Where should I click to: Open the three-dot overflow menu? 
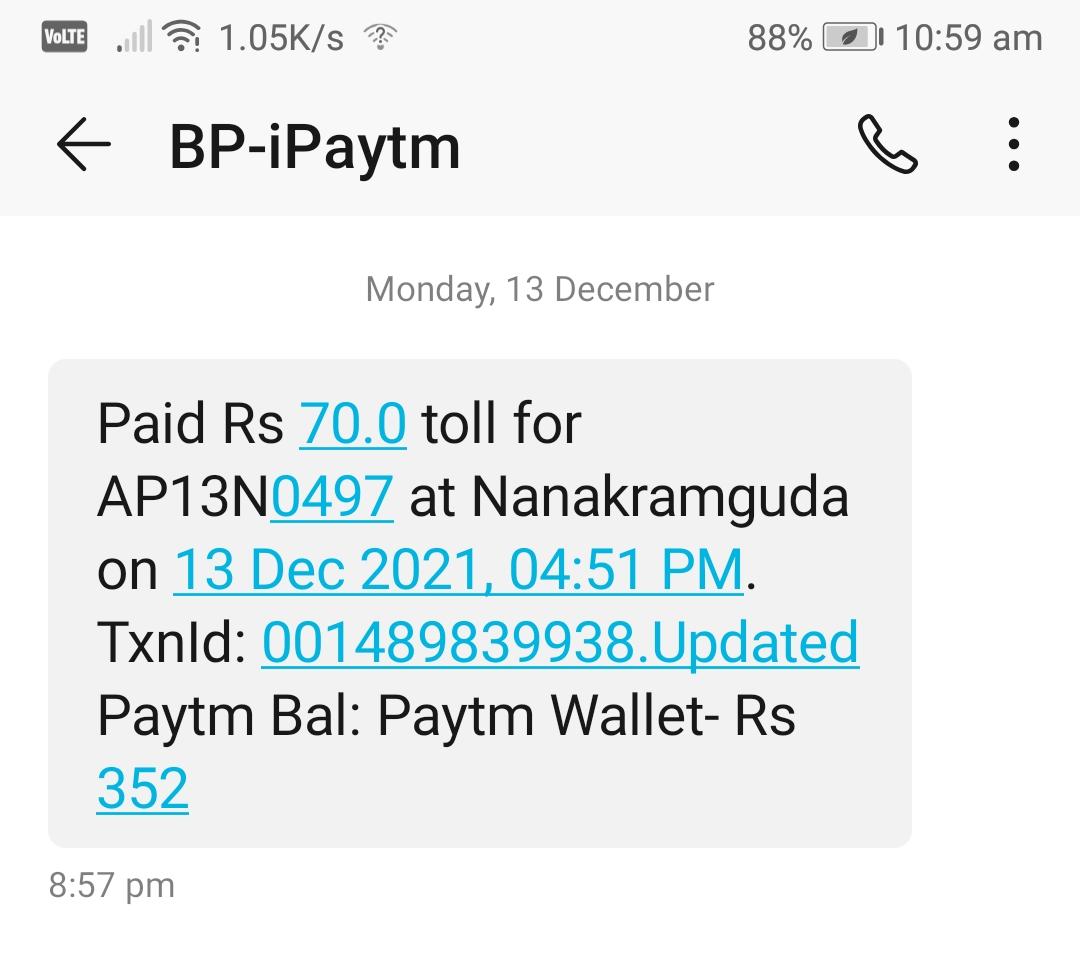[x=1013, y=146]
